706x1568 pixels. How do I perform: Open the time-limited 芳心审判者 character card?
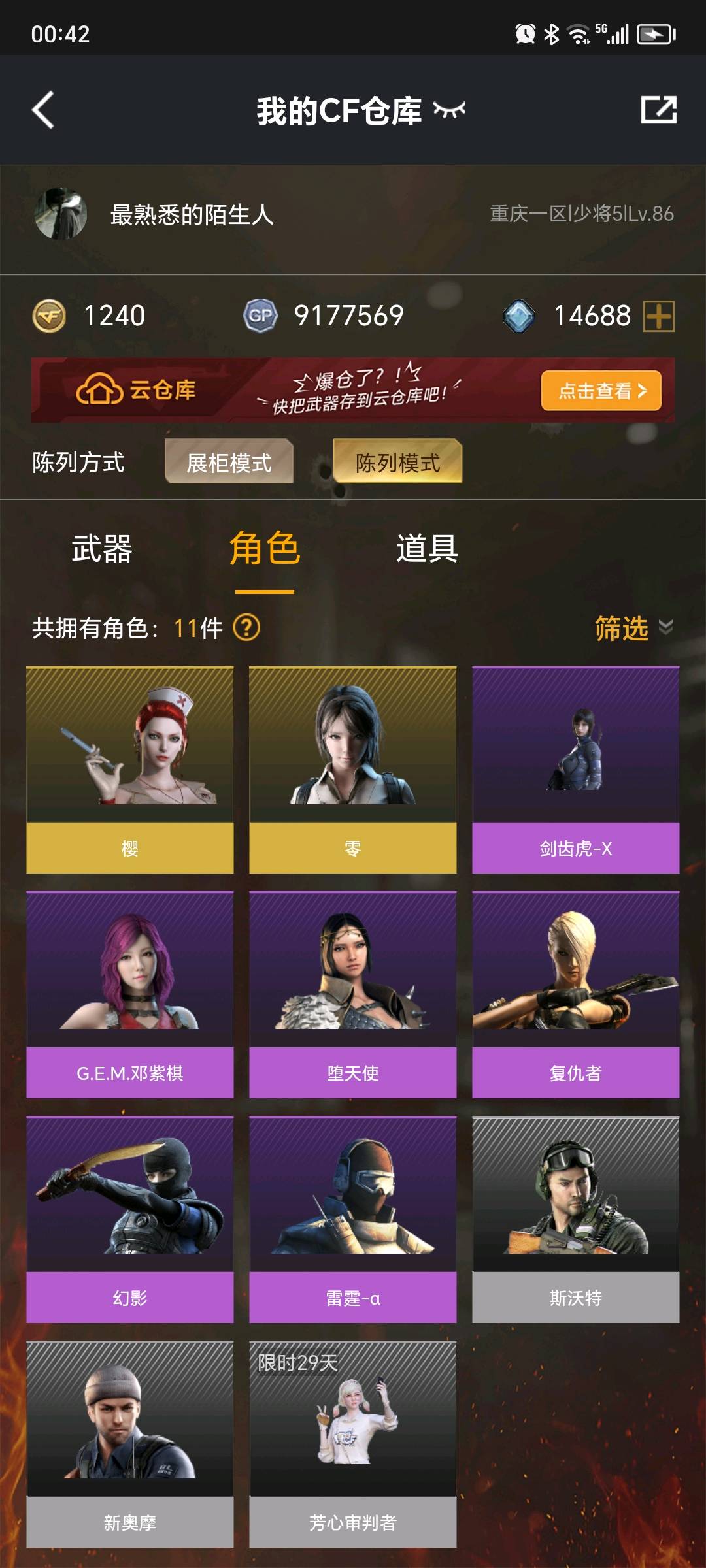pyautogui.click(x=352, y=1444)
